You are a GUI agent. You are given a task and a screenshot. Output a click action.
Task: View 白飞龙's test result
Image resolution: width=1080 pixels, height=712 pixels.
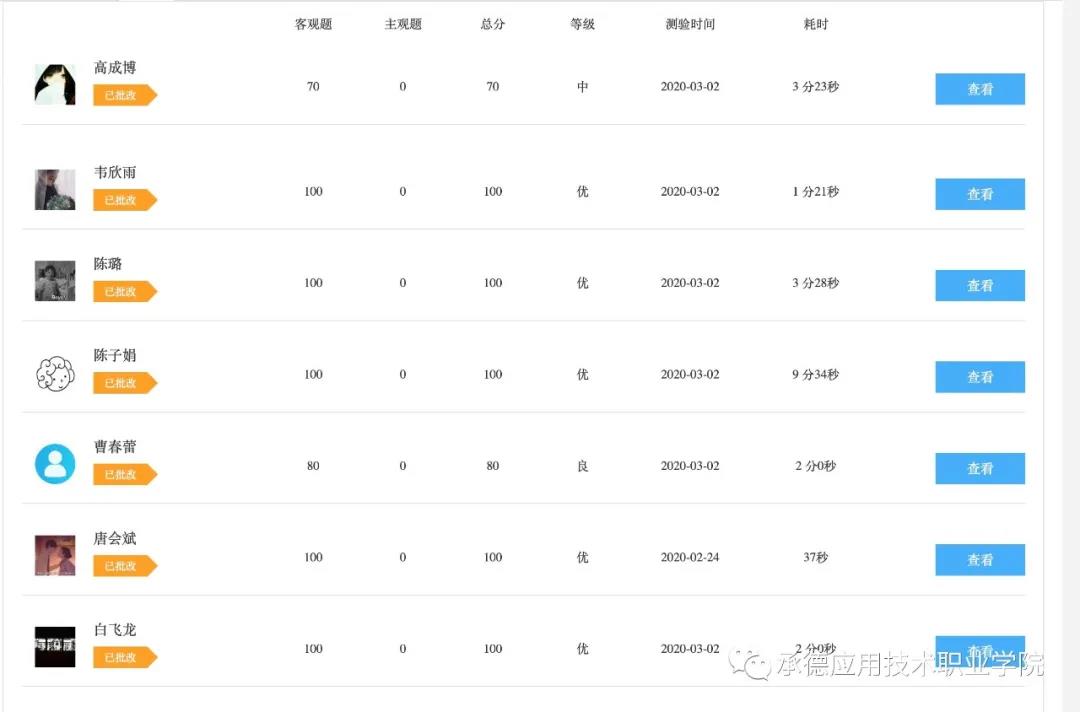click(979, 645)
